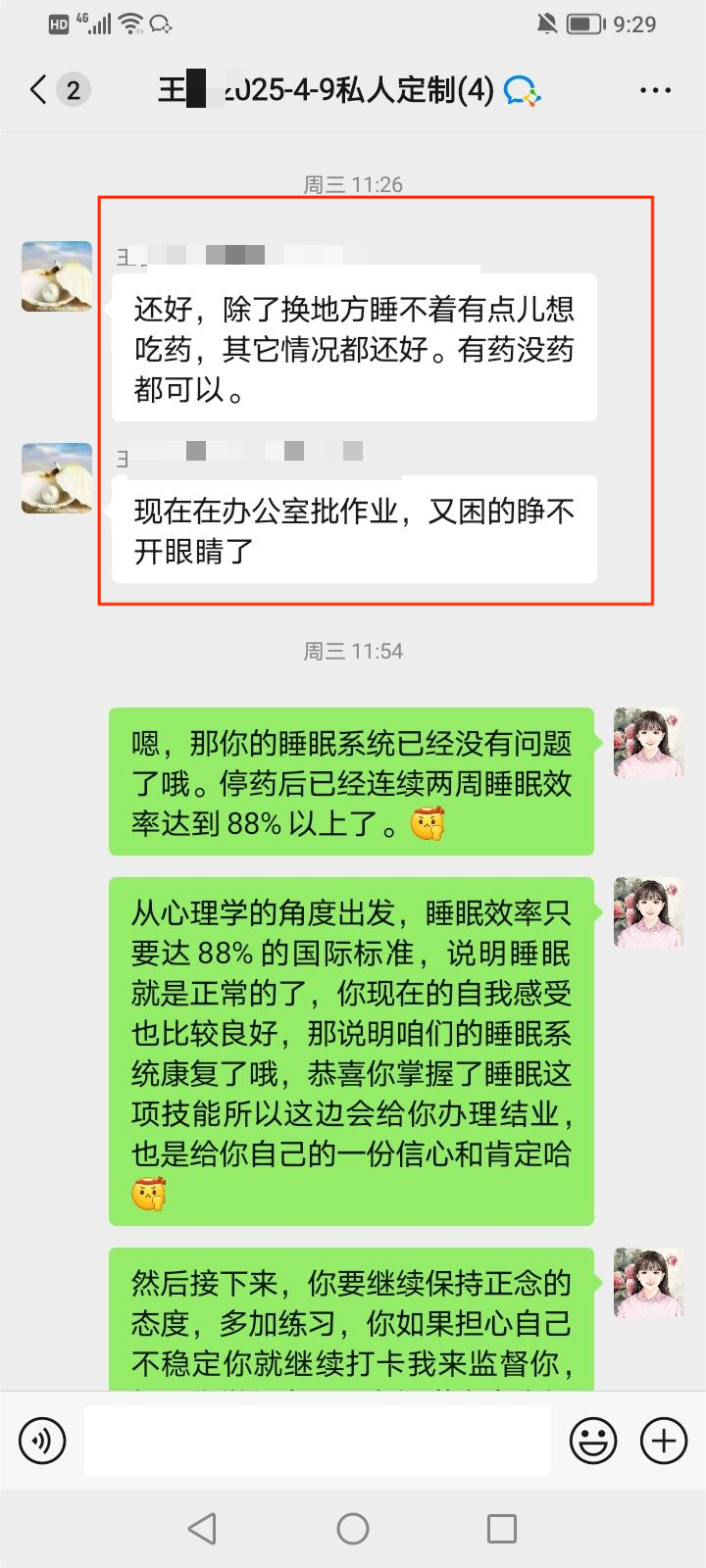This screenshot has height=1568, width=706.
Task: Open sender avatar beside the '现在在办公室批作业' message
Action: coord(57,478)
